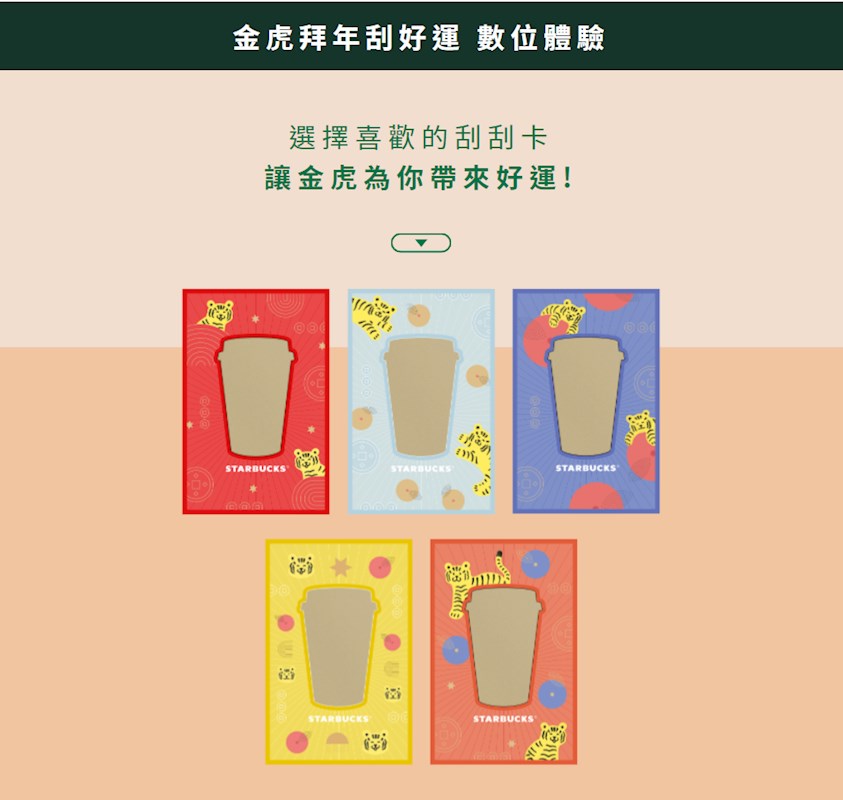Tap the down arrow pill button
This screenshot has width=843, height=800.
pos(421,243)
